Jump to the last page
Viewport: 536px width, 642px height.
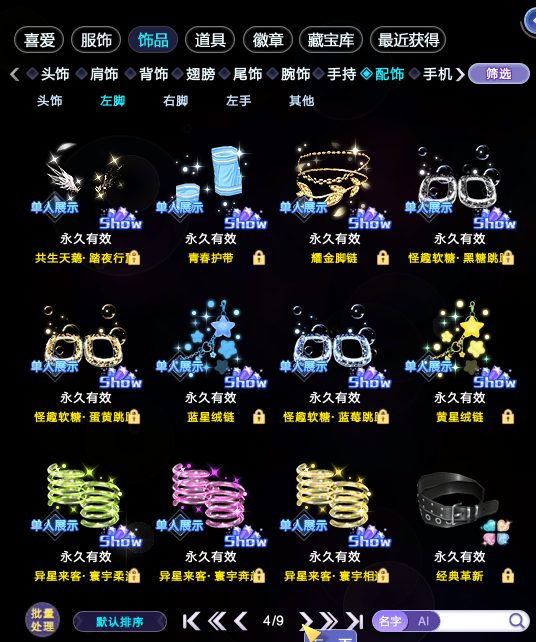coord(355,621)
